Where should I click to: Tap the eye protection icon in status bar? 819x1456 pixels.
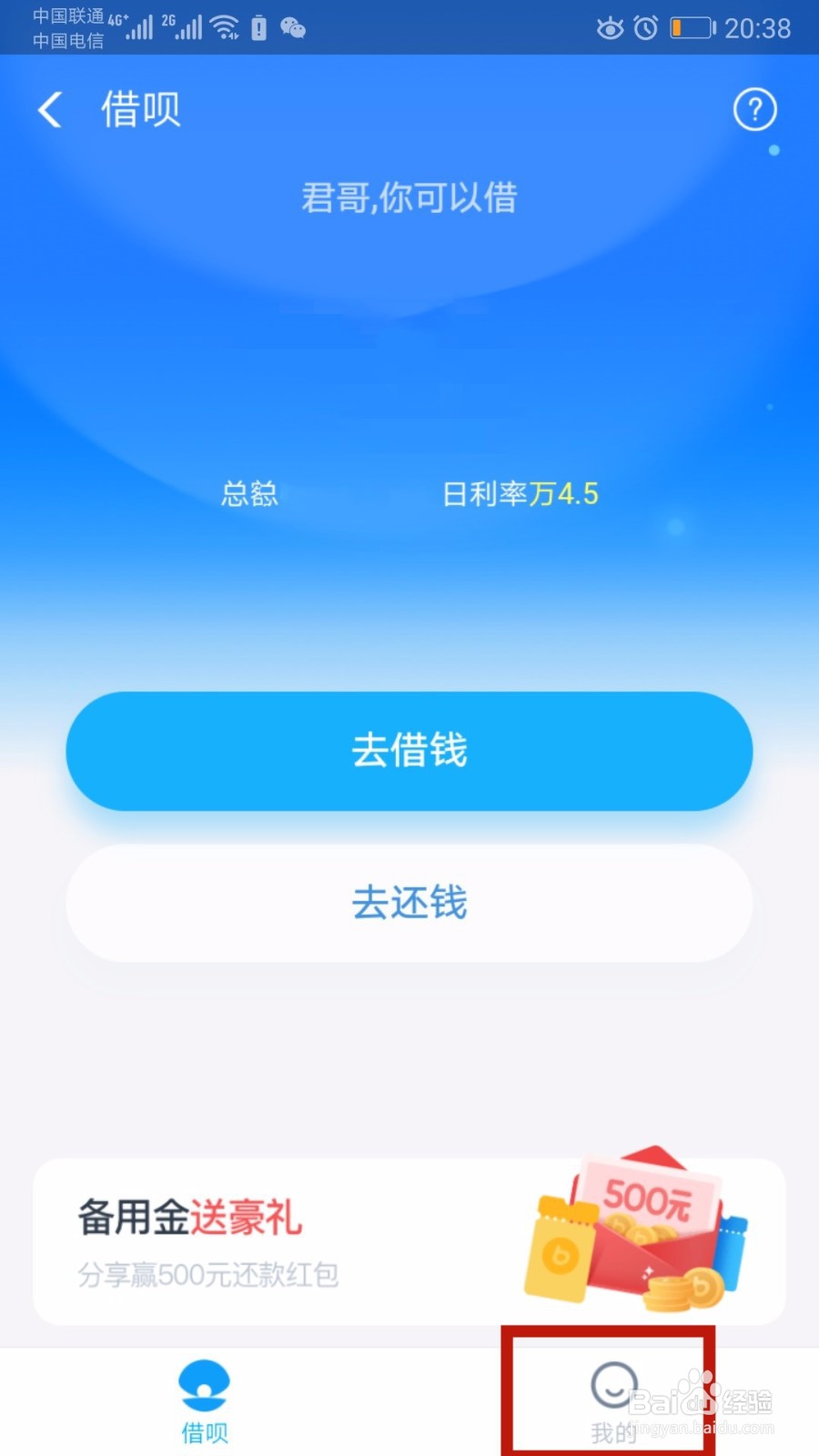pos(608,28)
